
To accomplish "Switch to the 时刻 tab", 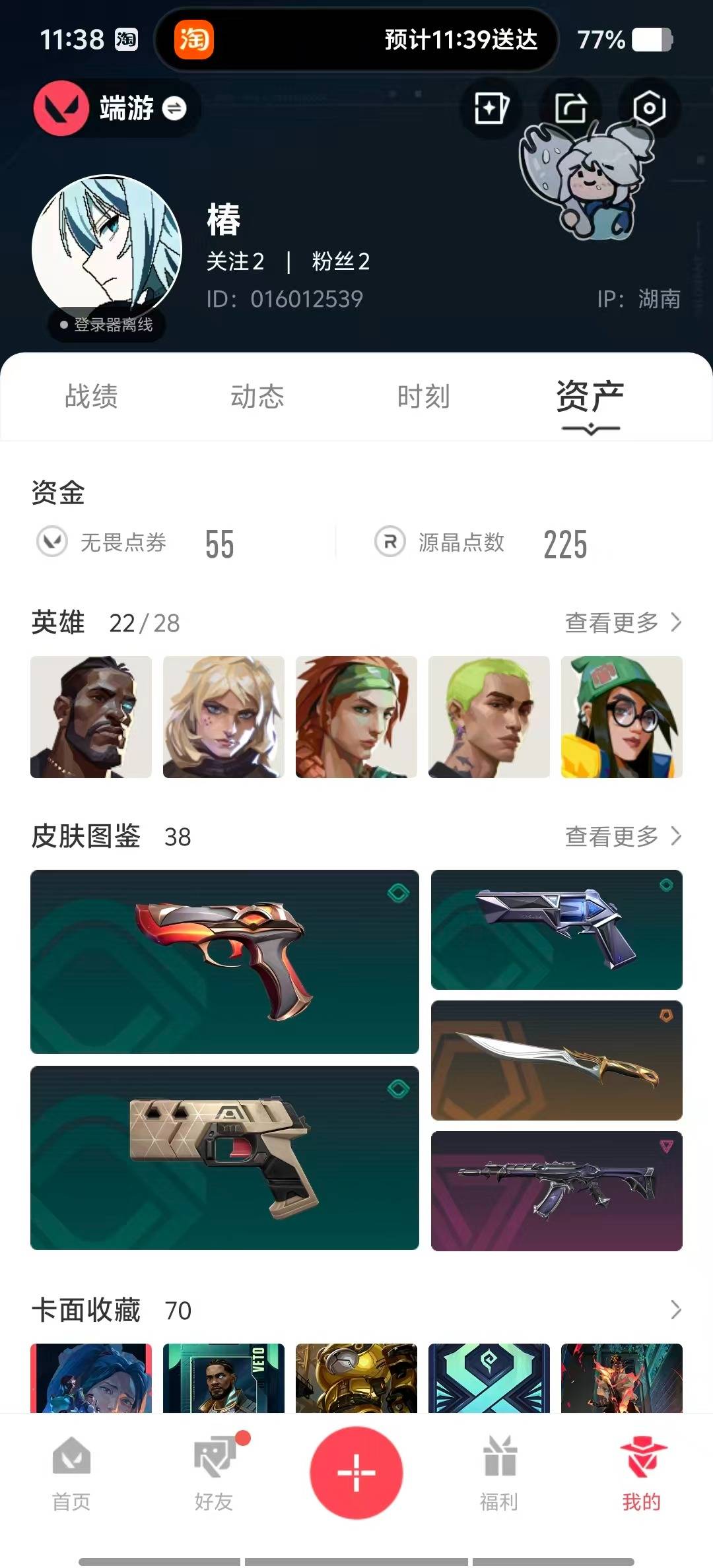I will click(423, 397).
